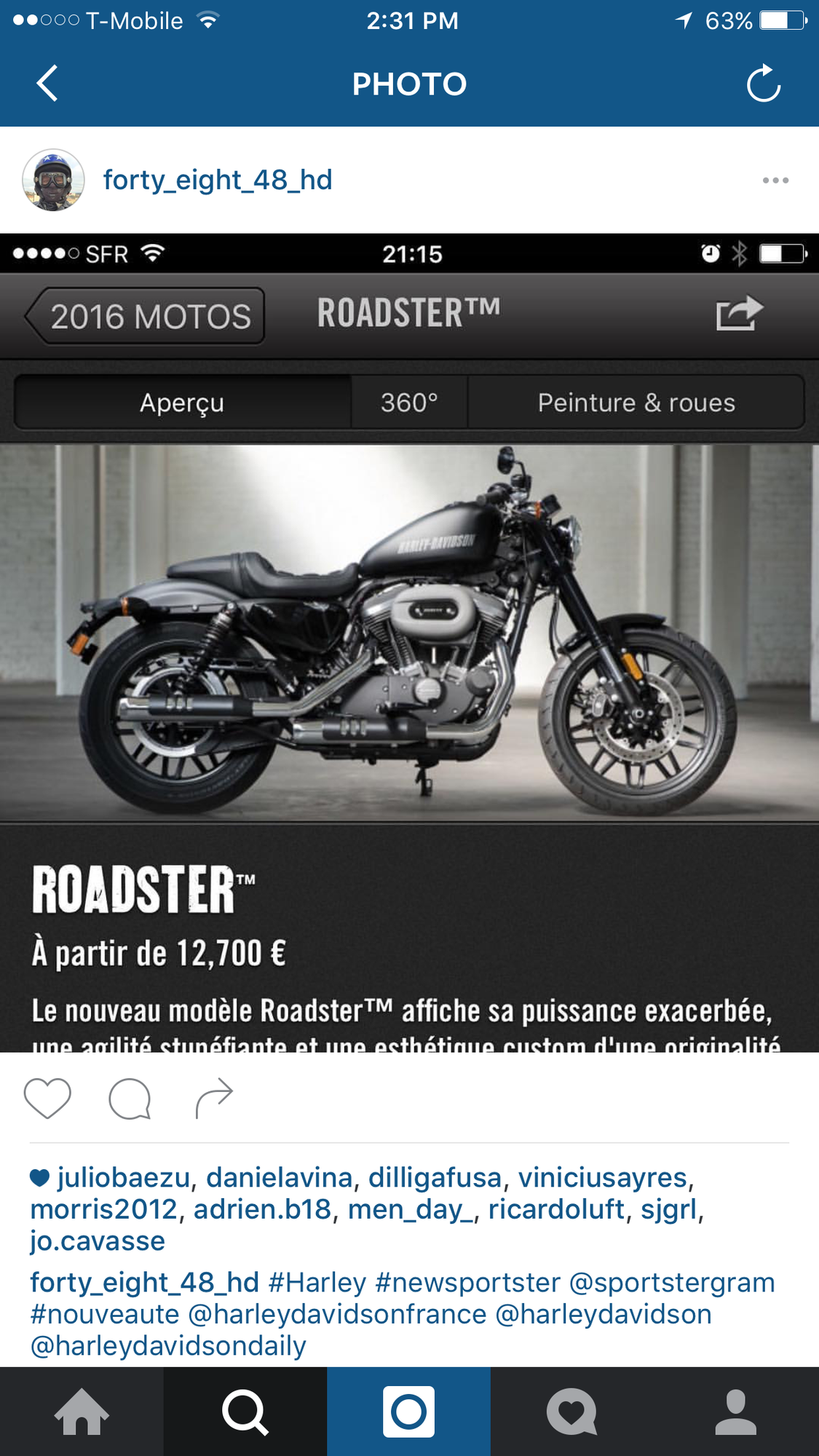Image resolution: width=819 pixels, height=1456 pixels.
Task: Visit the @sportstergram mention
Action: [x=671, y=1282]
